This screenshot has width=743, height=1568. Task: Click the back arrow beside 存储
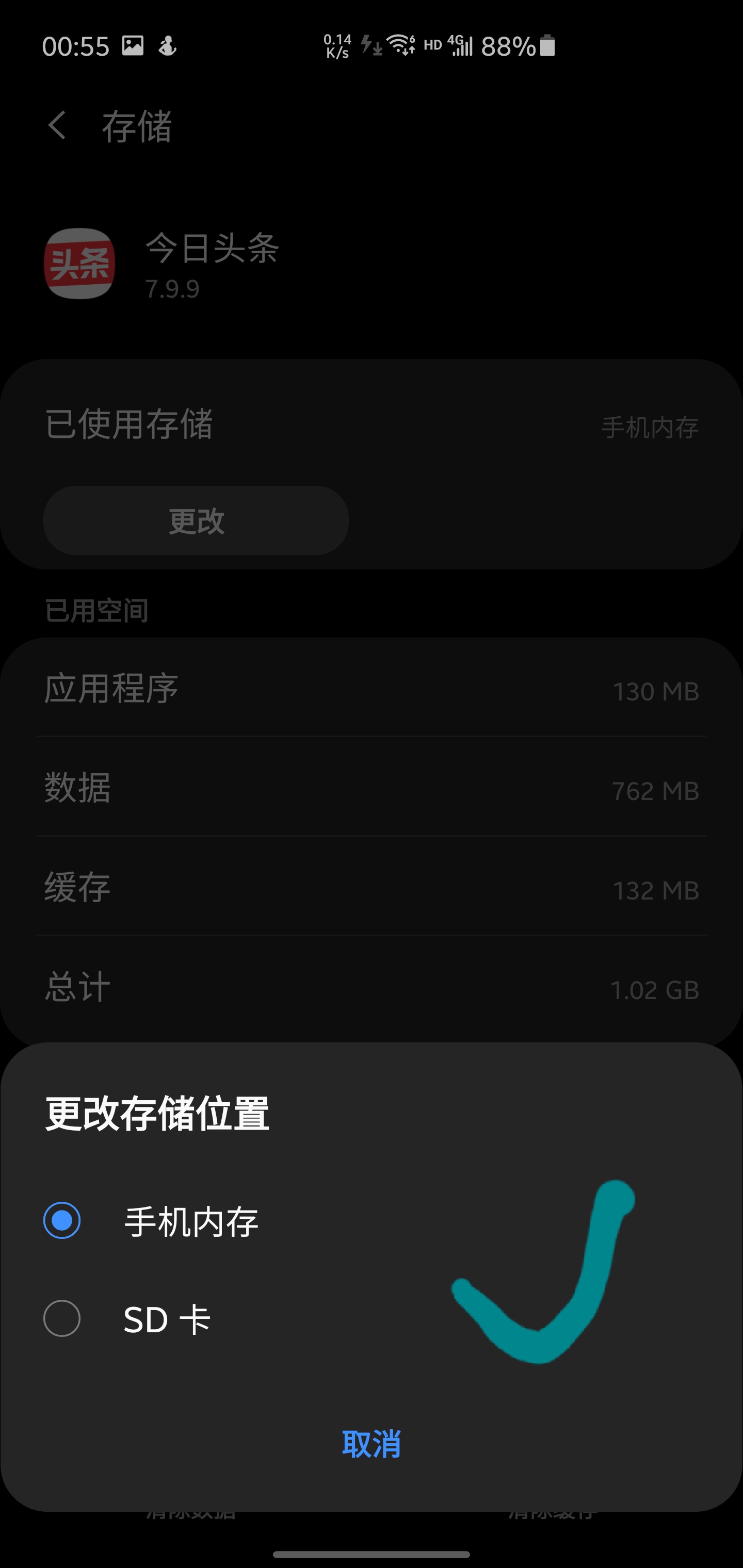(58, 126)
